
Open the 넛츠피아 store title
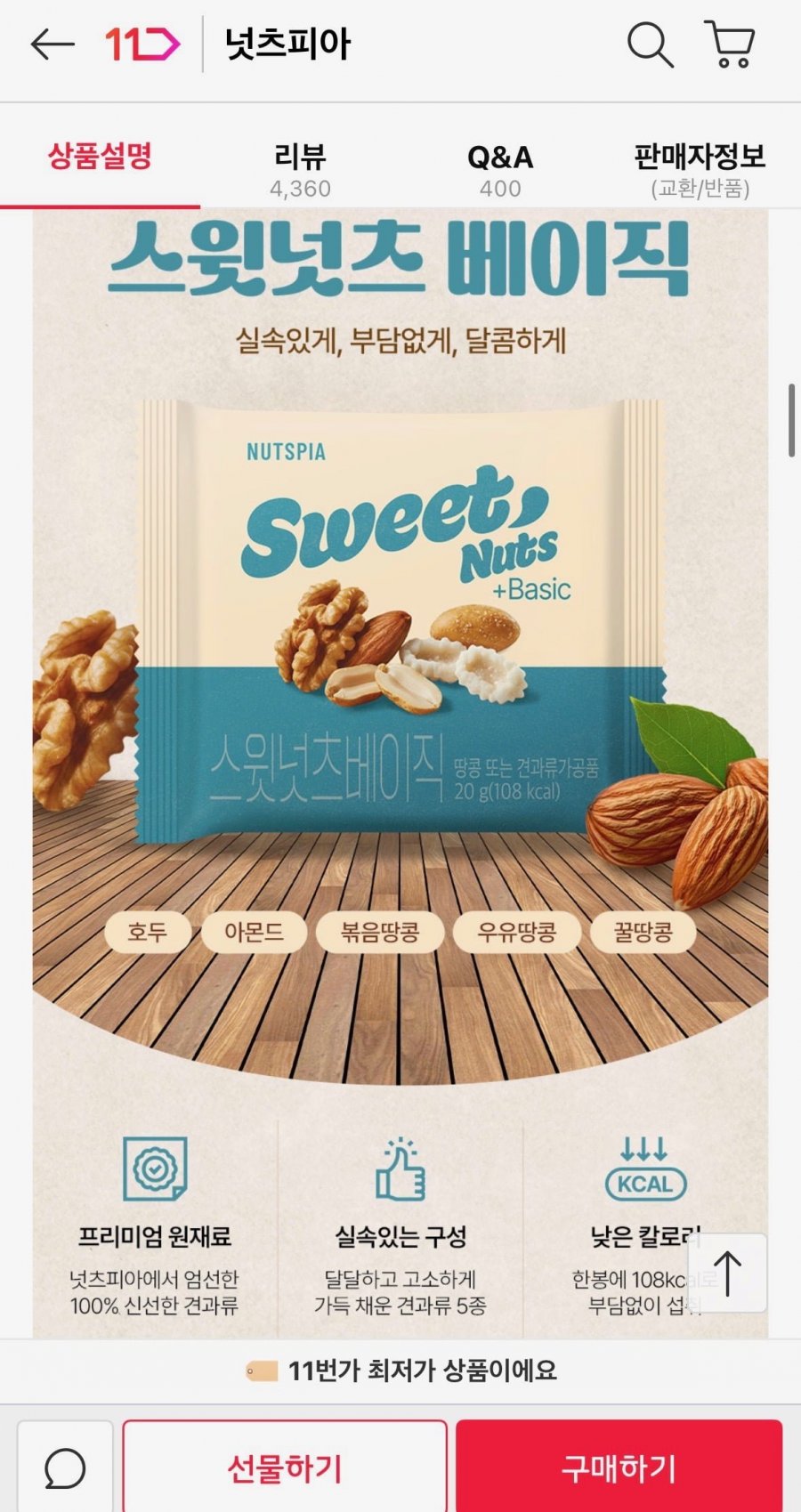[287, 44]
